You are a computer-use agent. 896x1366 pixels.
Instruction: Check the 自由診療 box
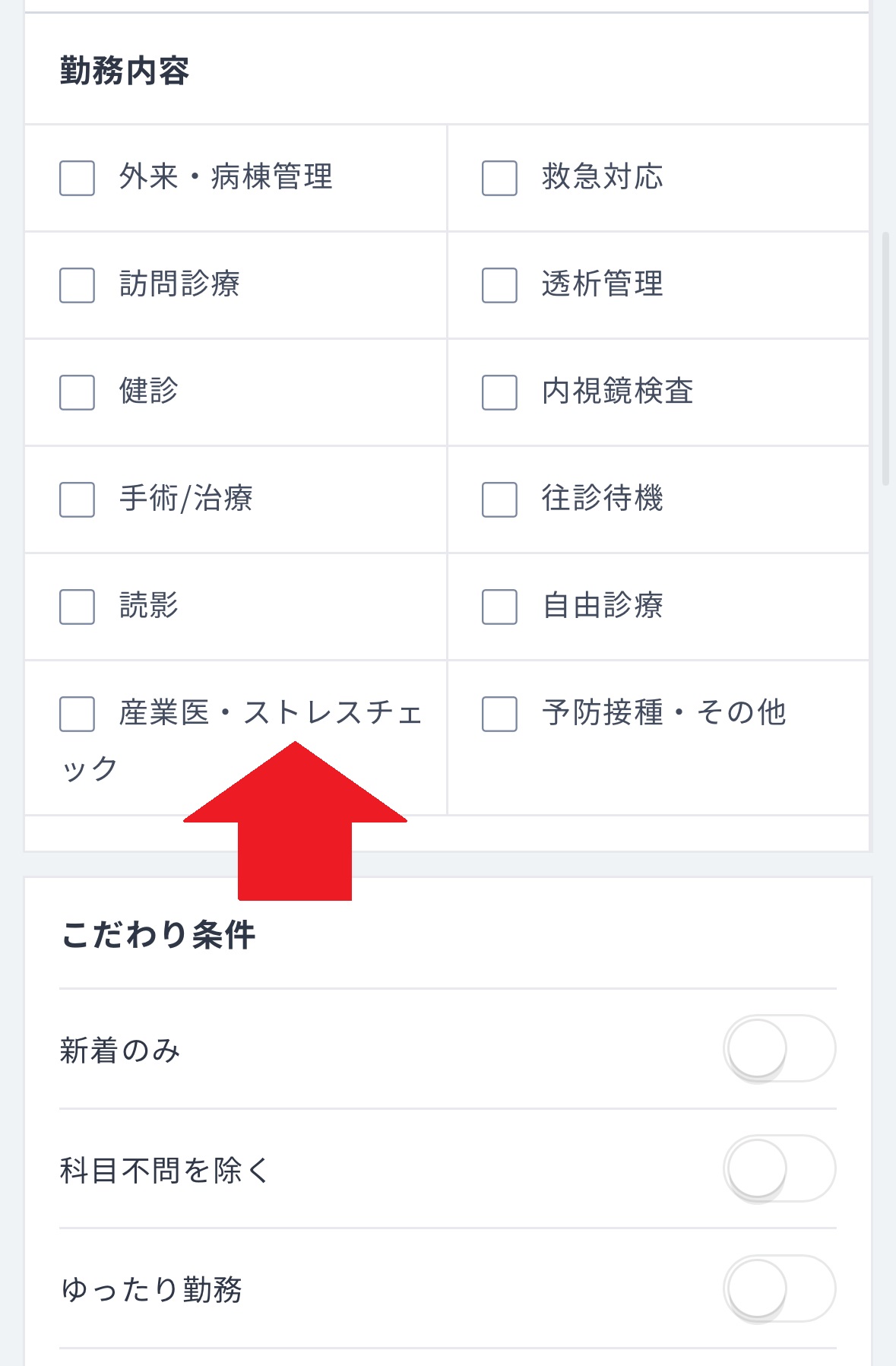pyautogui.click(x=499, y=607)
